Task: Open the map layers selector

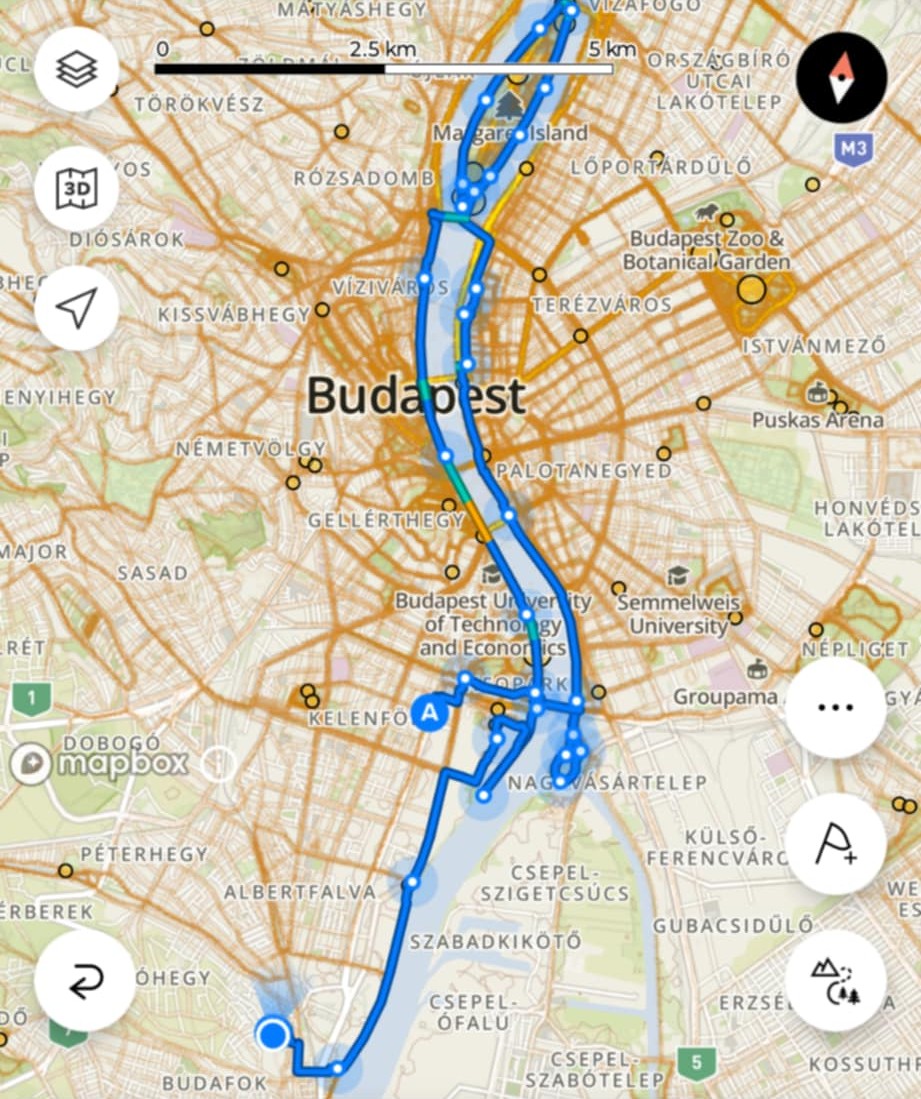Action: click(x=77, y=69)
